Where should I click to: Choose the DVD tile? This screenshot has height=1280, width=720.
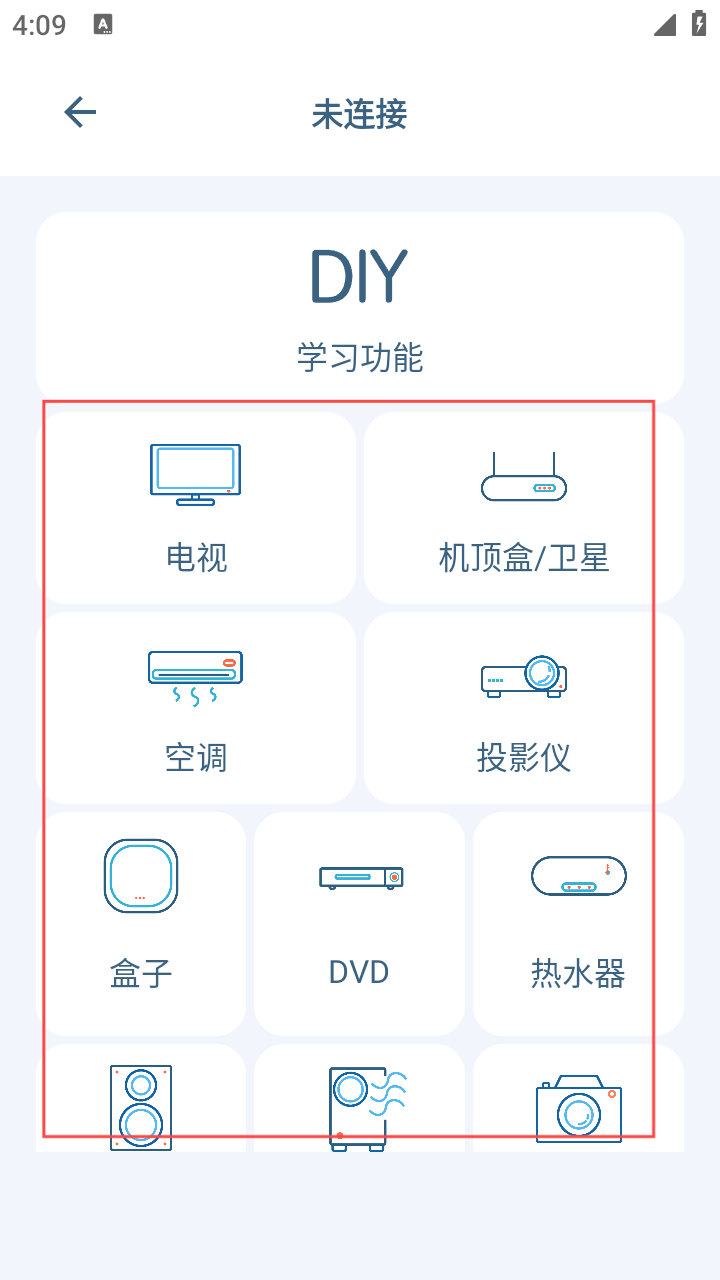[x=359, y=924]
